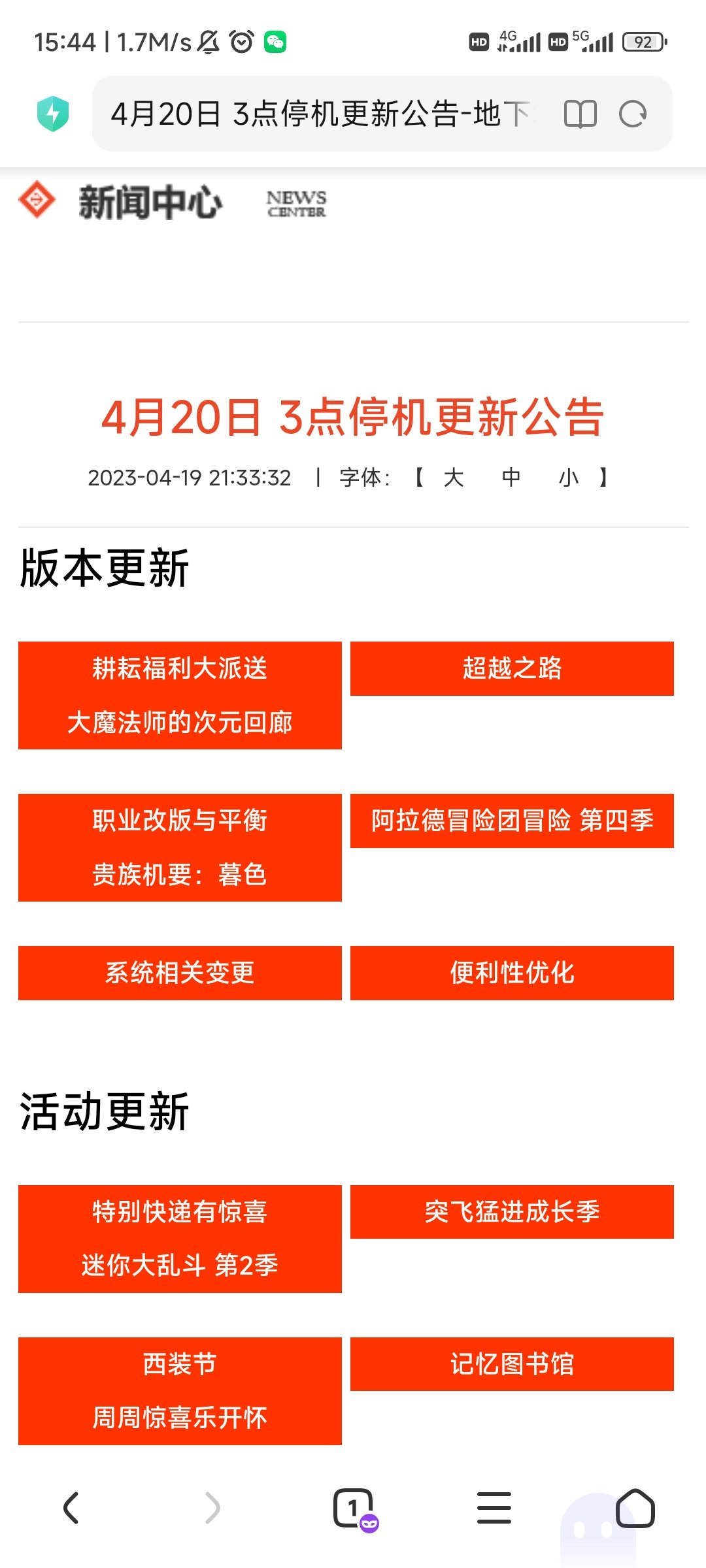Image resolution: width=706 pixels, height=1568 pixels.
Task: Open 特别快递有惊喜 event
Action: click(x=180, y=1212)
